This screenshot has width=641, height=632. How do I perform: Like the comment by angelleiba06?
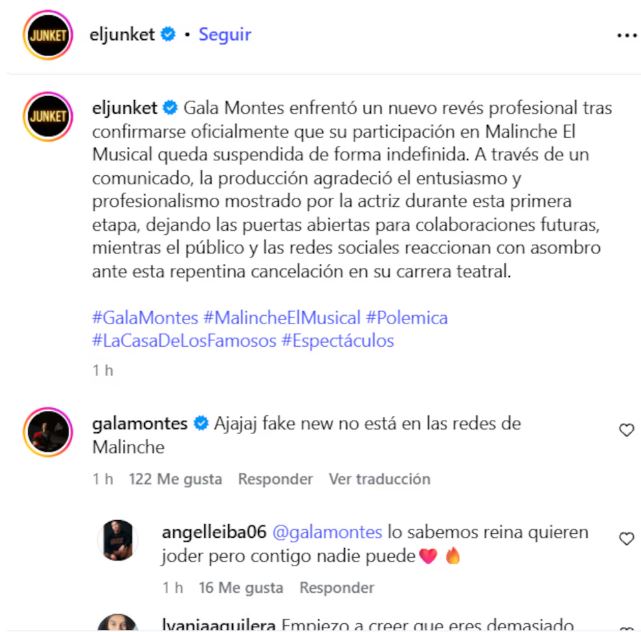tap(626, 539)
